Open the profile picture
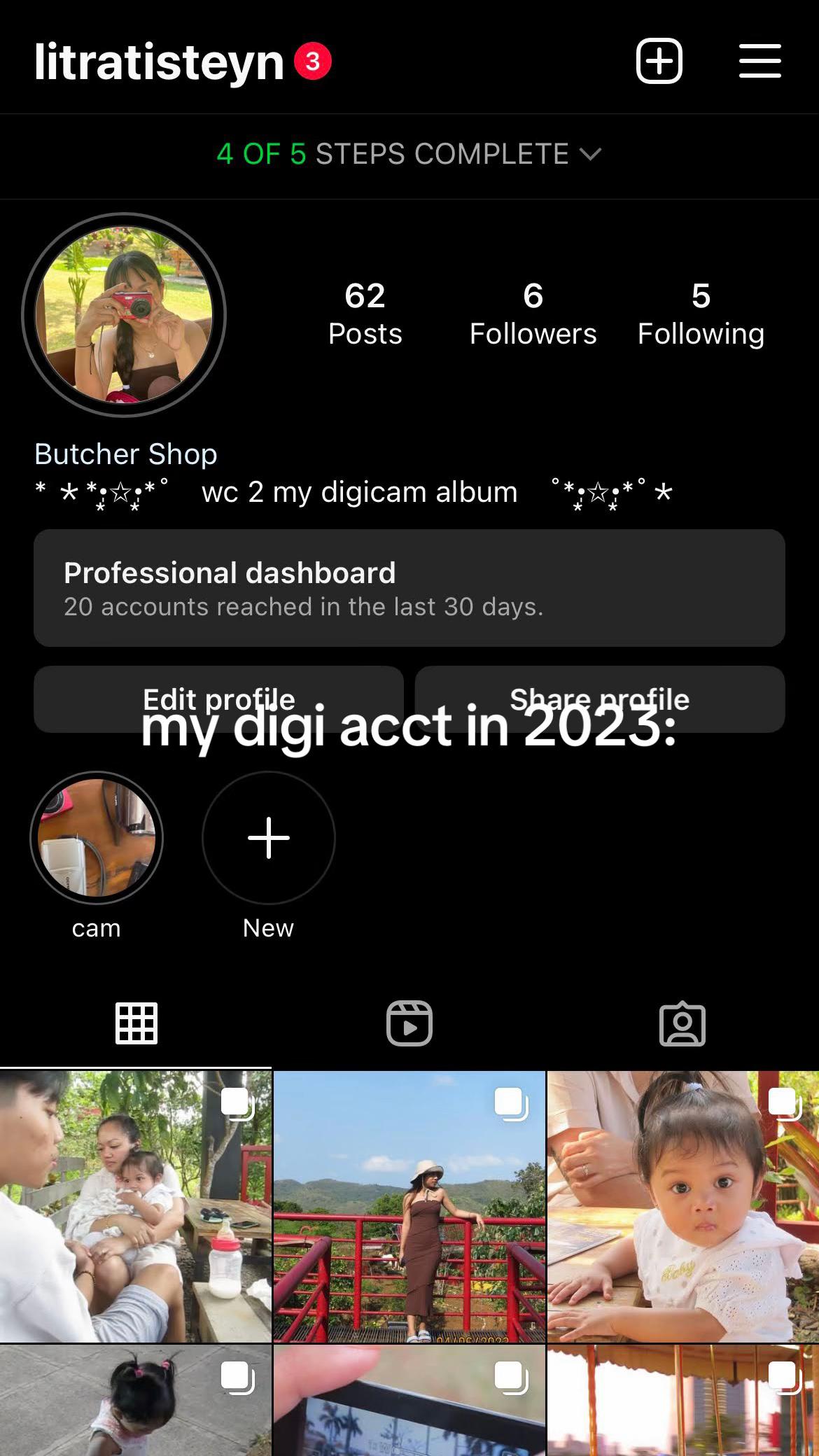The height and width of the screenshot is (1456, 819). [124, 315]
